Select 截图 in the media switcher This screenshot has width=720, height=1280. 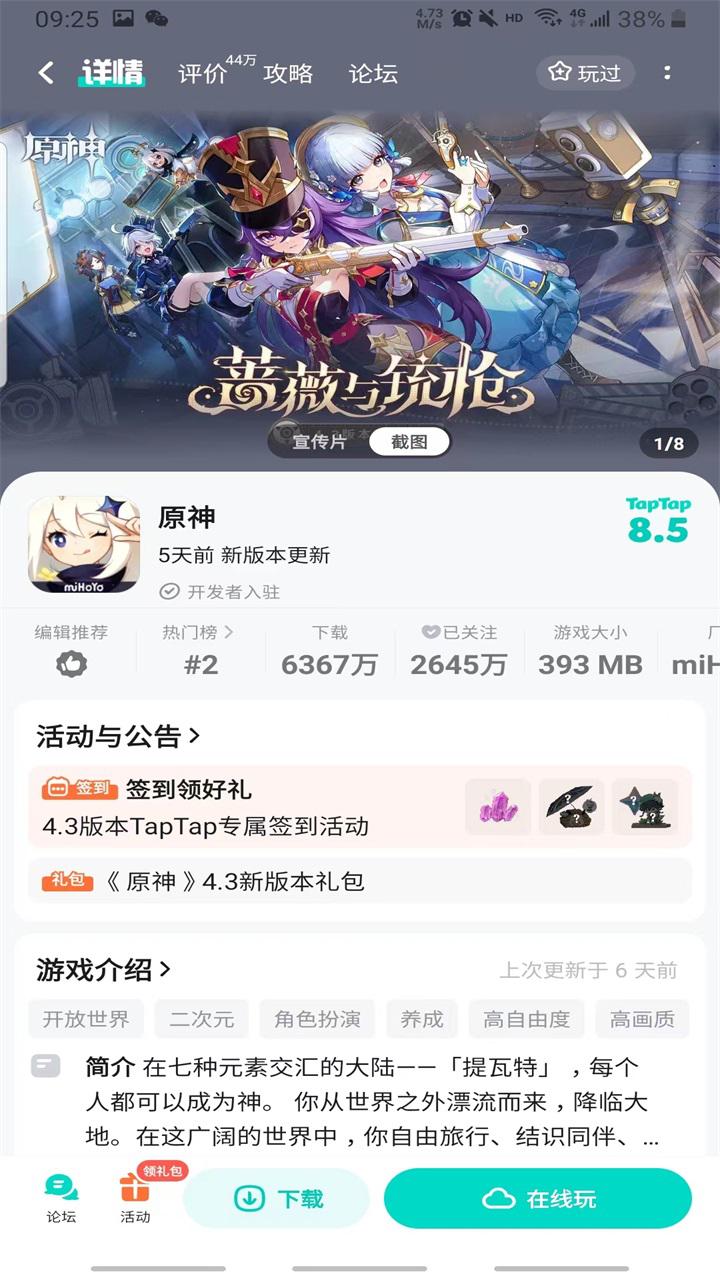[x=409, y=441]
